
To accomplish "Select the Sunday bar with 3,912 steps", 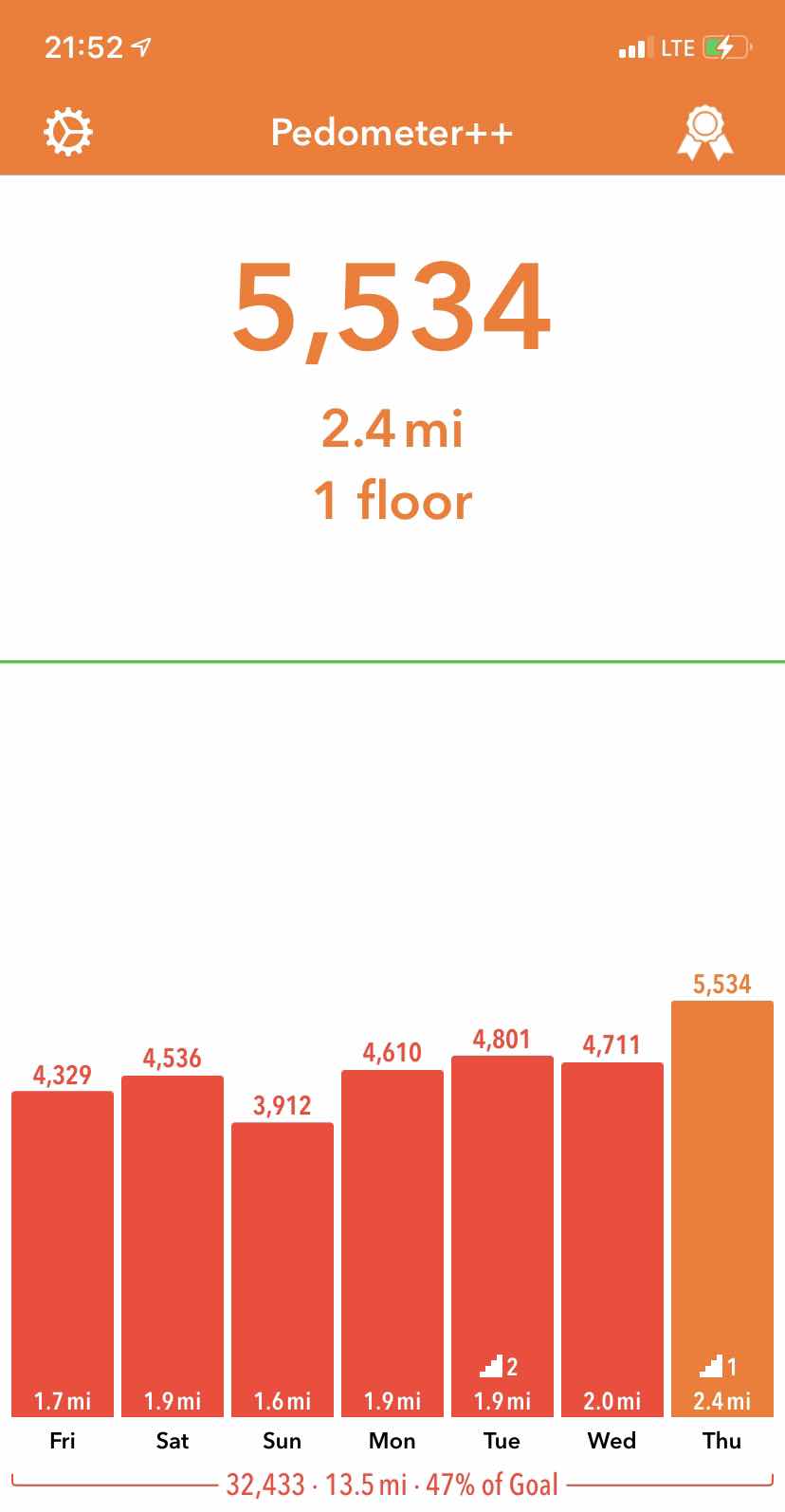I will click(283, 1269).
